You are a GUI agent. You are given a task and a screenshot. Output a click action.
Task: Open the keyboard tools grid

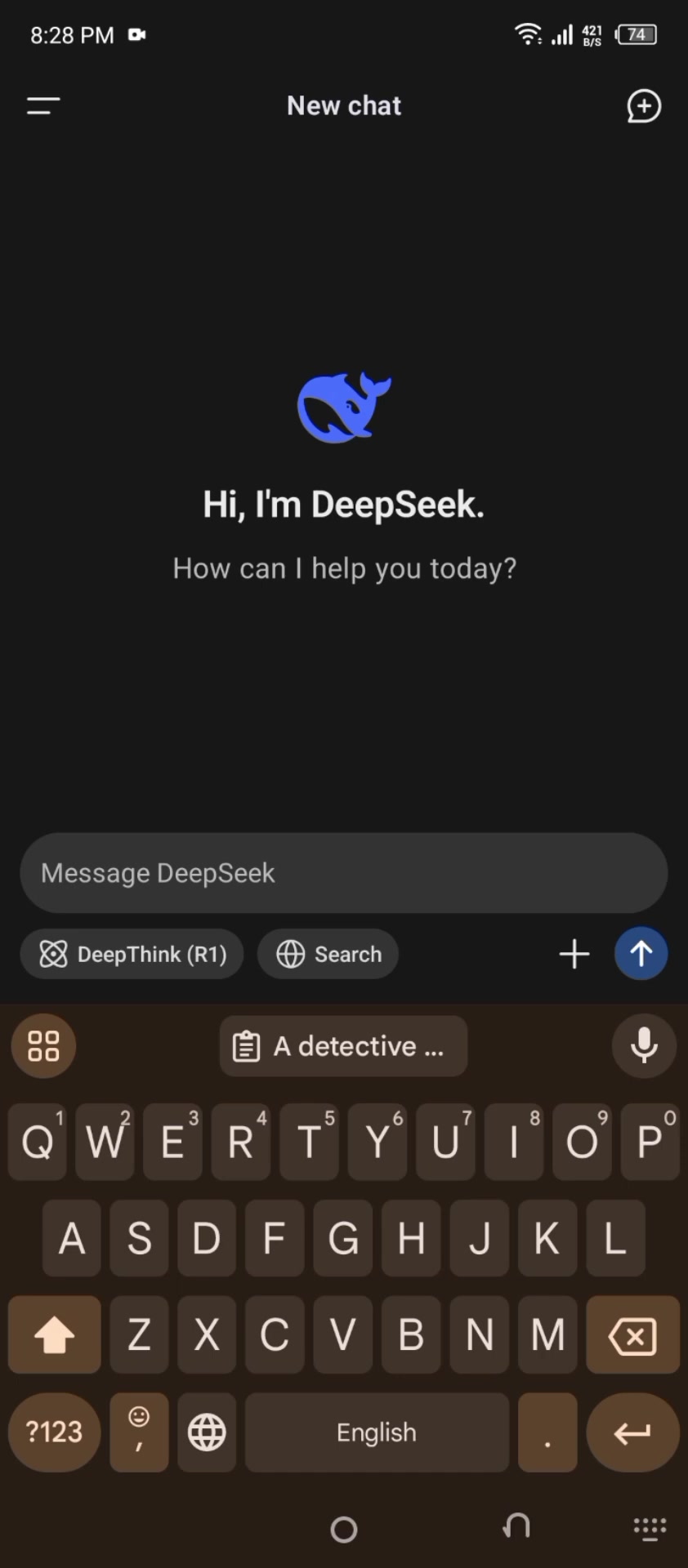43,1045
